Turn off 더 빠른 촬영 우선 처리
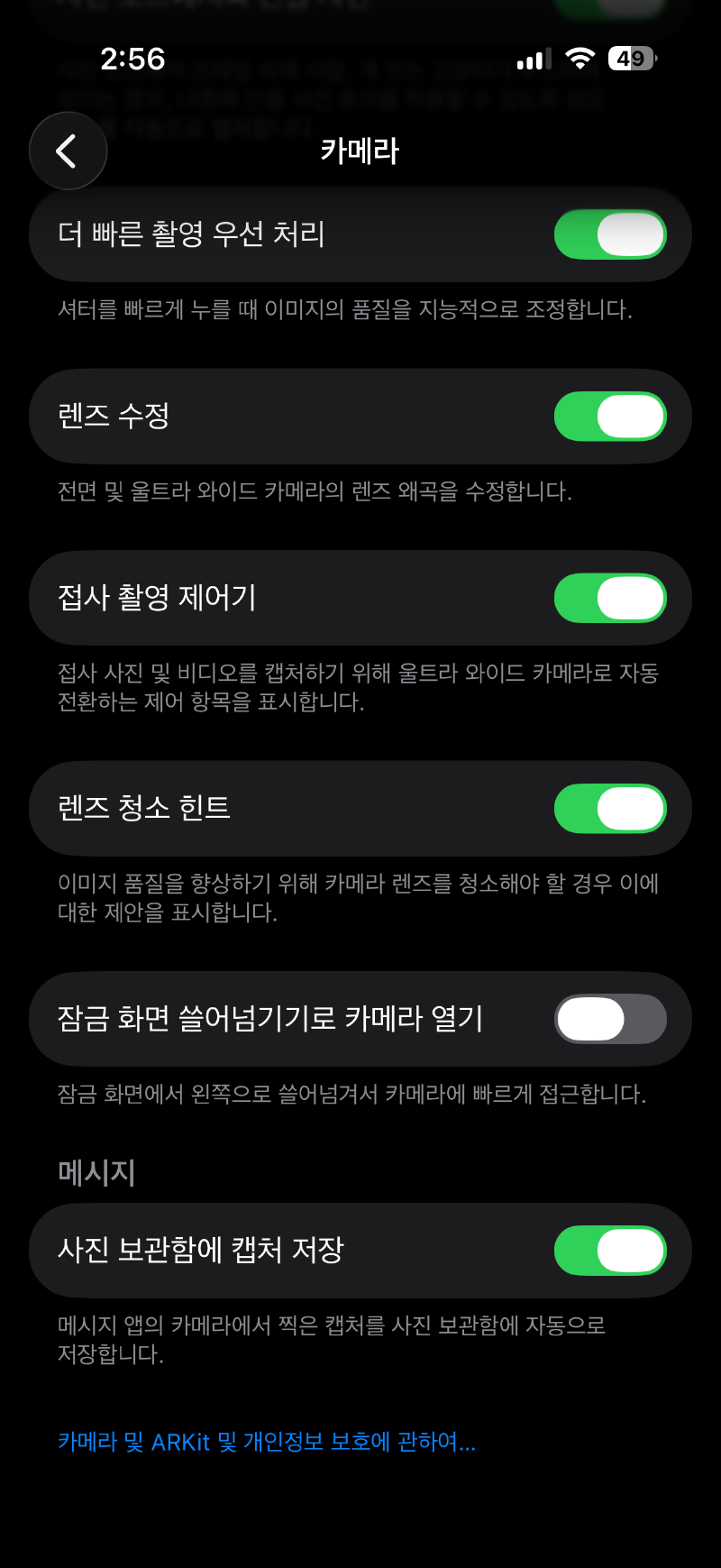The image size is (721, 1568). 610,234
